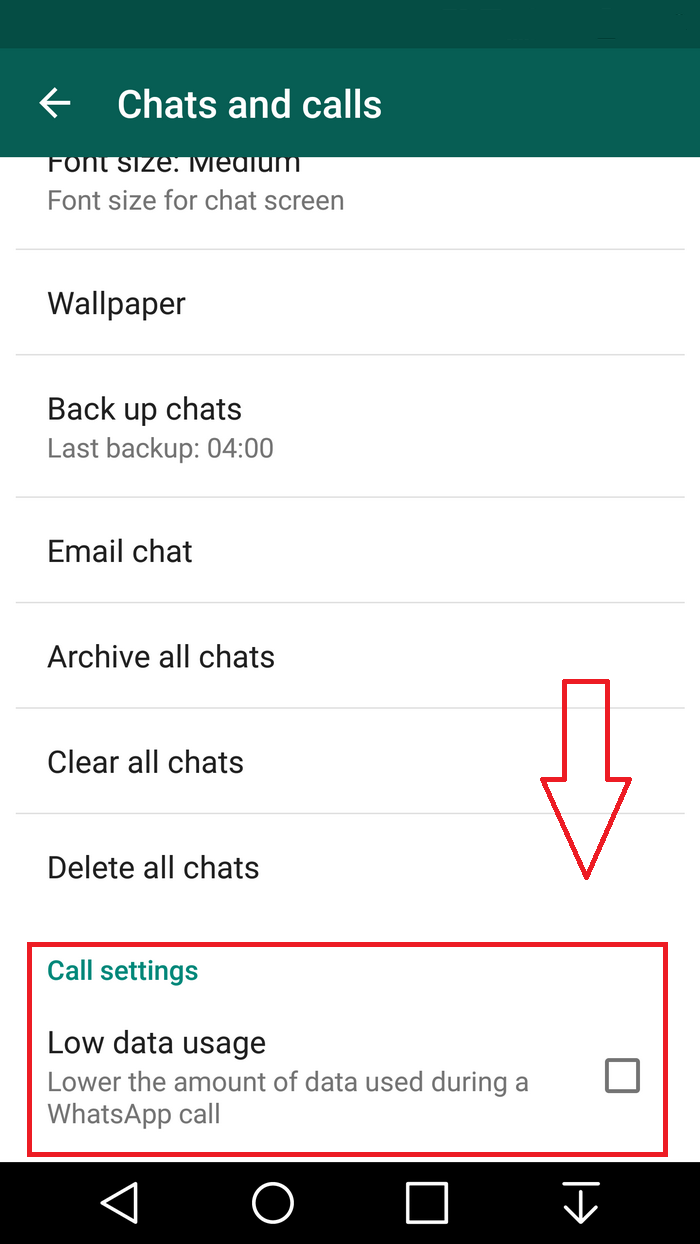Choose Archive all chats

(x=161, y=657)
